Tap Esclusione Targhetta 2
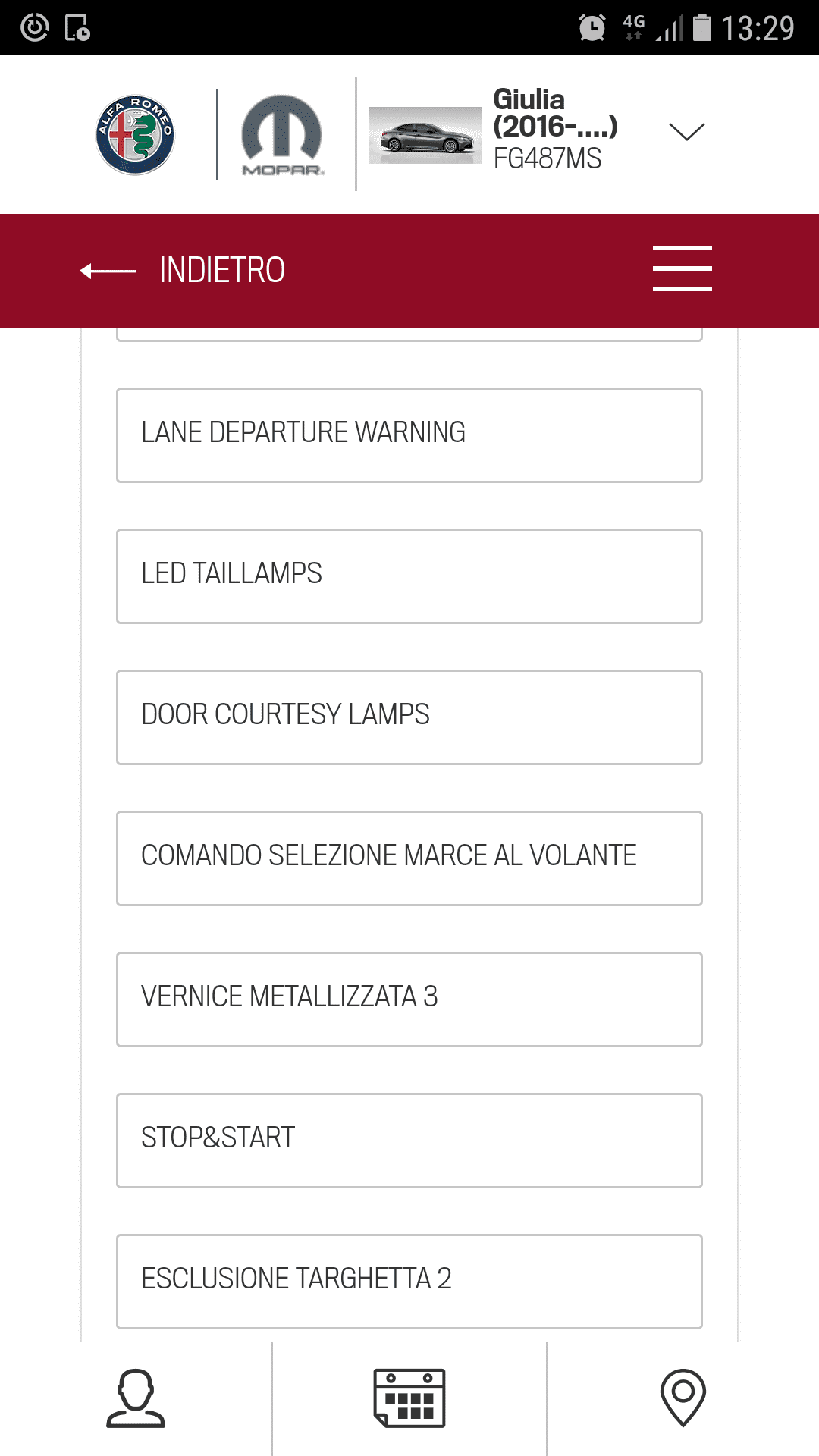 coord(409,1282)
